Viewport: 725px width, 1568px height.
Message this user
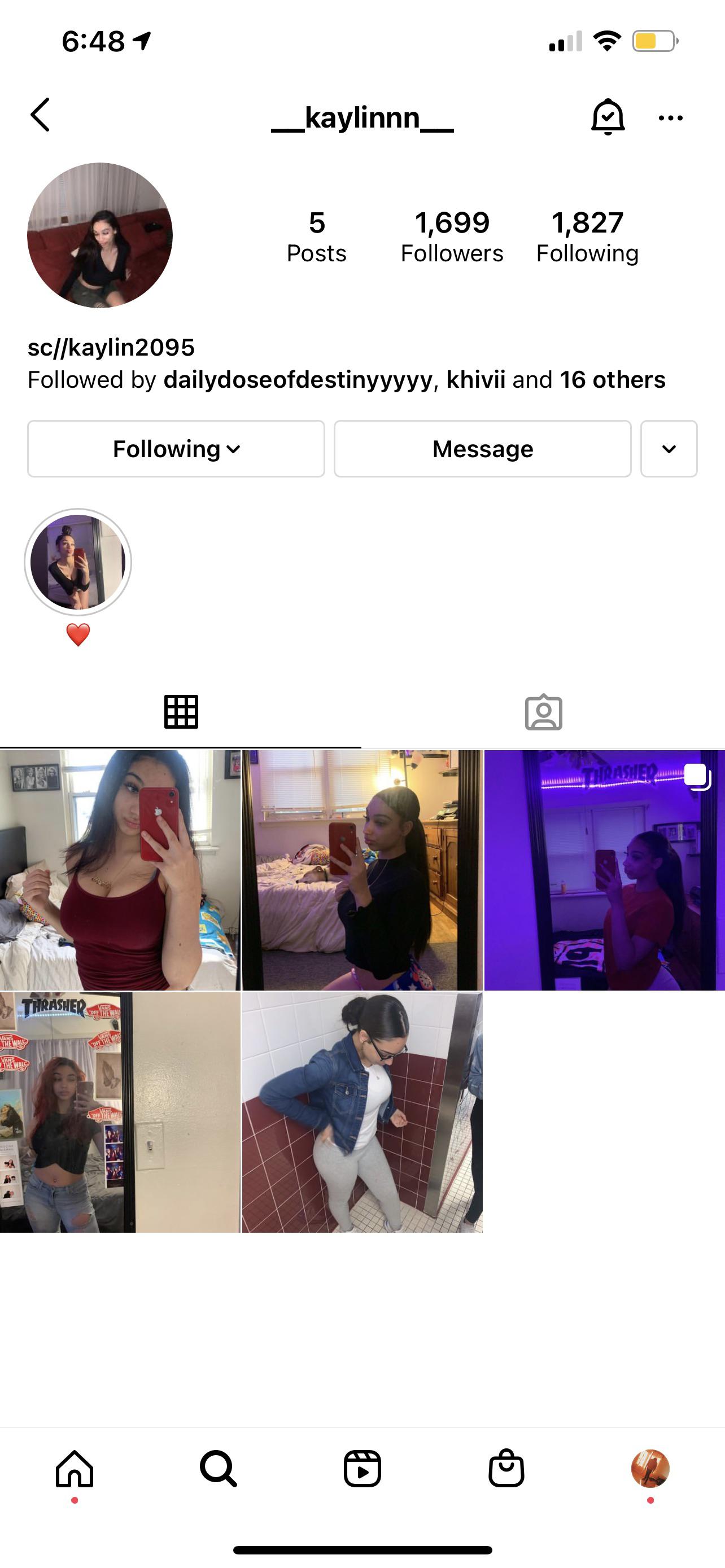[482, 449]
